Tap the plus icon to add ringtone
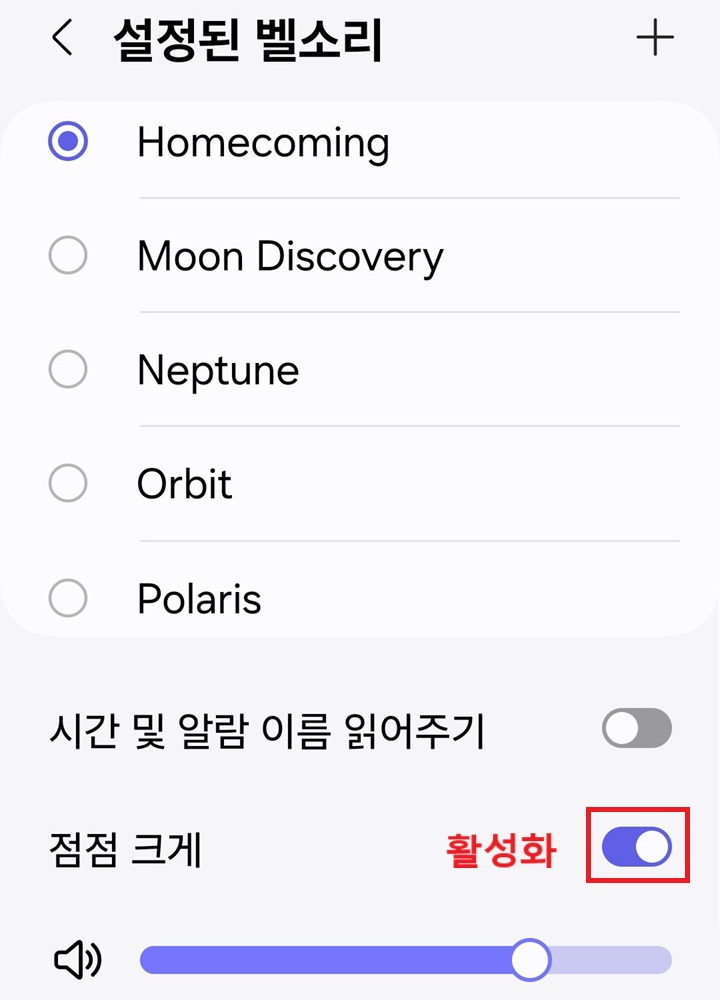 (655, 39)
